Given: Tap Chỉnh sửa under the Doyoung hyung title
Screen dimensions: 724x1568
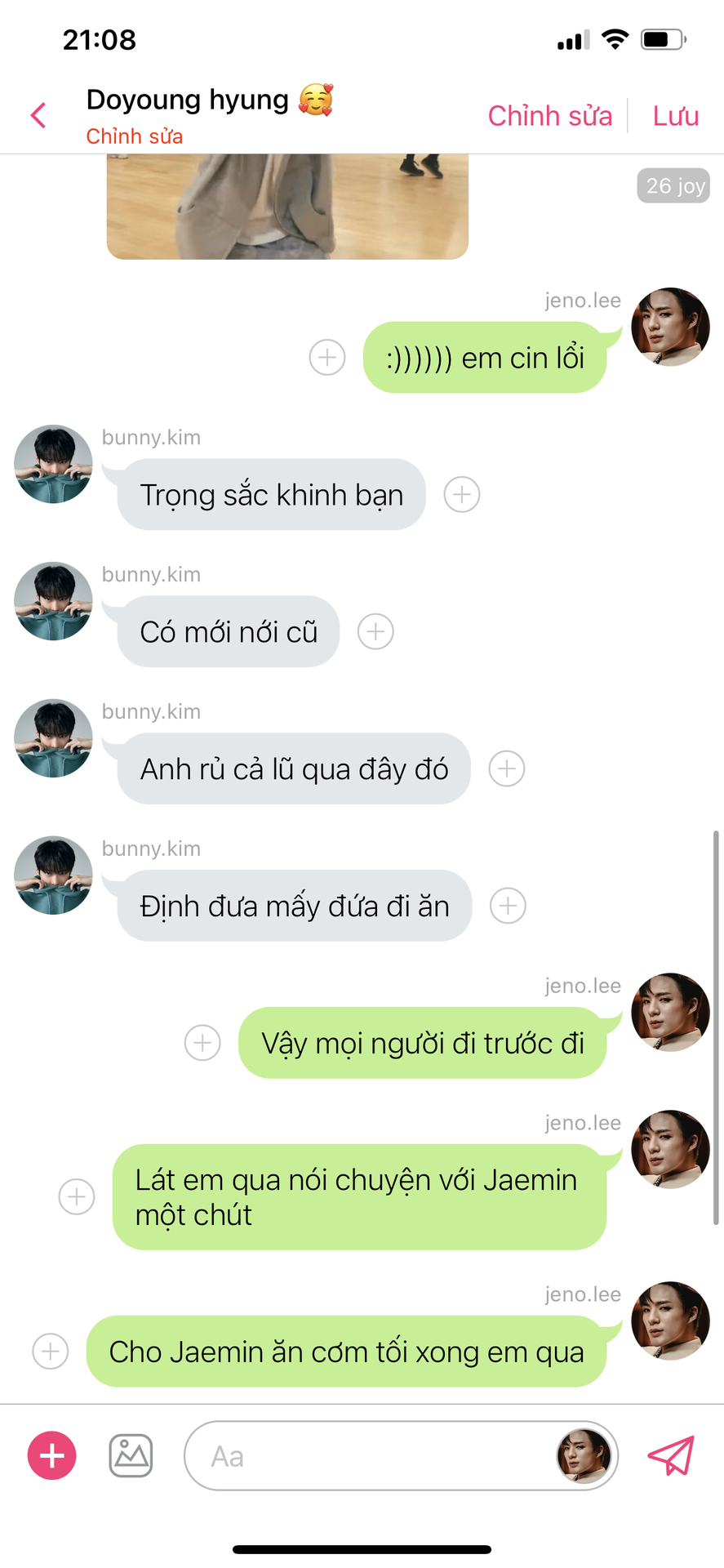Looking at the screenshot, I should point(134,136).
